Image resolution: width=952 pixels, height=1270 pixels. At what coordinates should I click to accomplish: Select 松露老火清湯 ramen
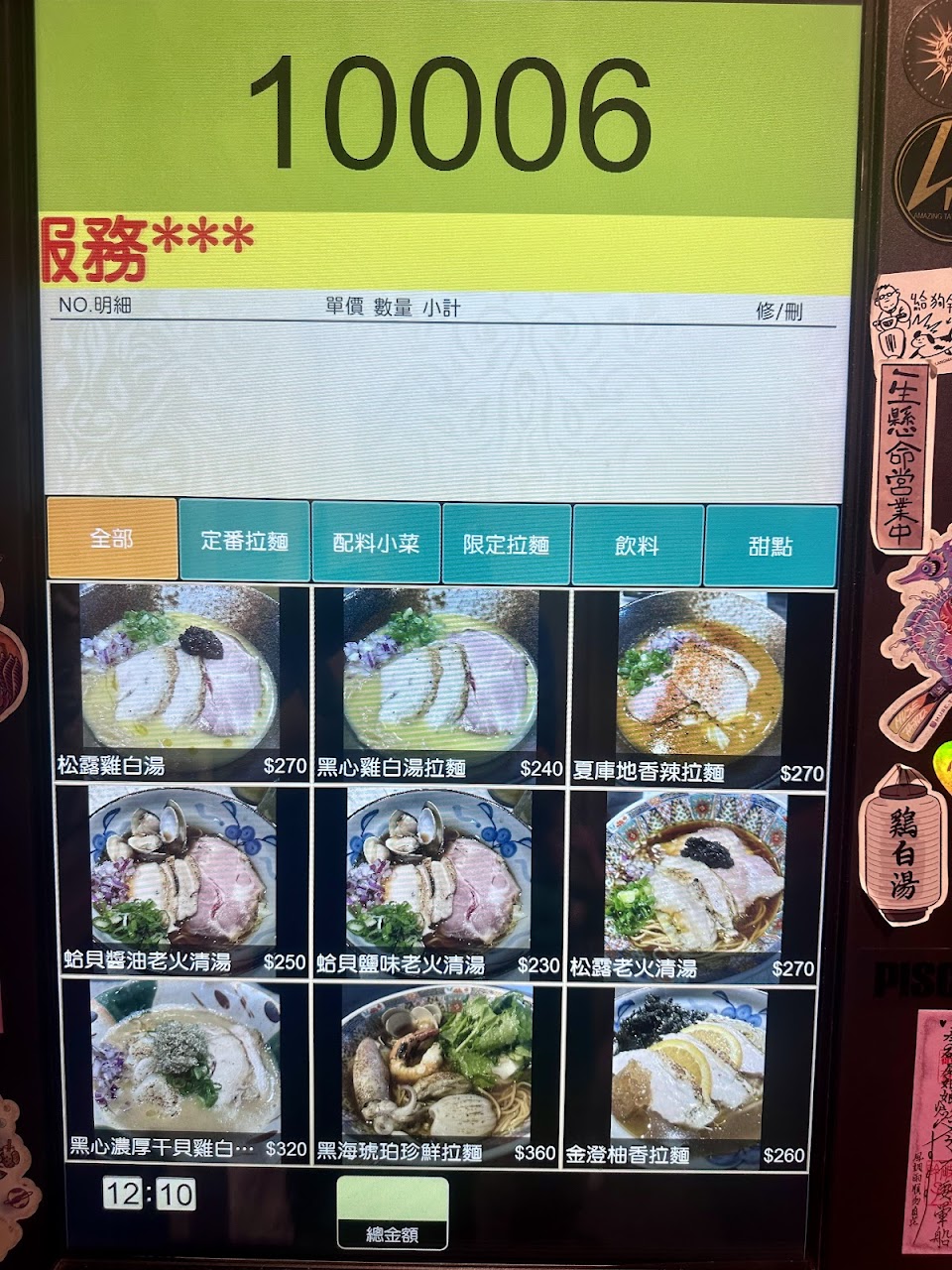[697, 881]
